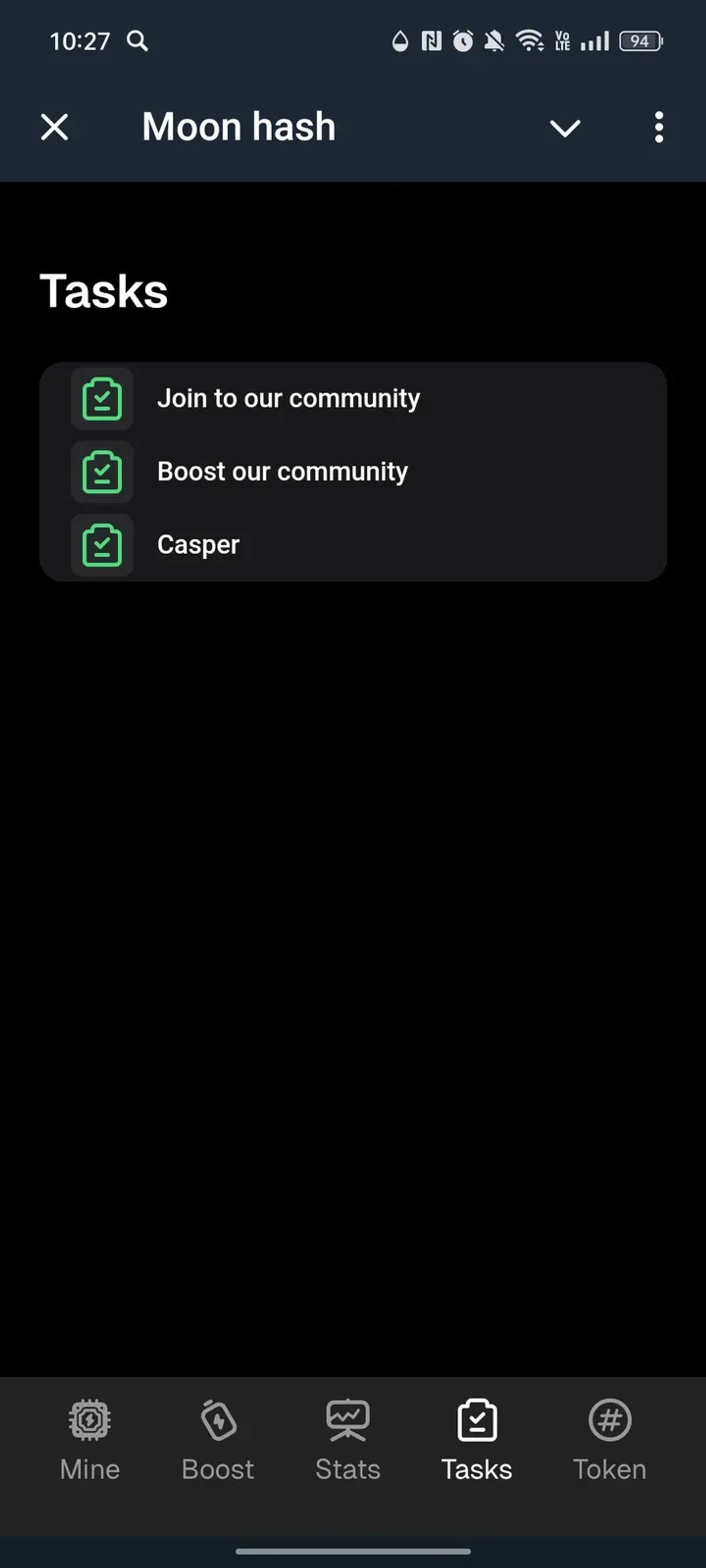Open the three-dot overflow menu

tap(658, 127)
